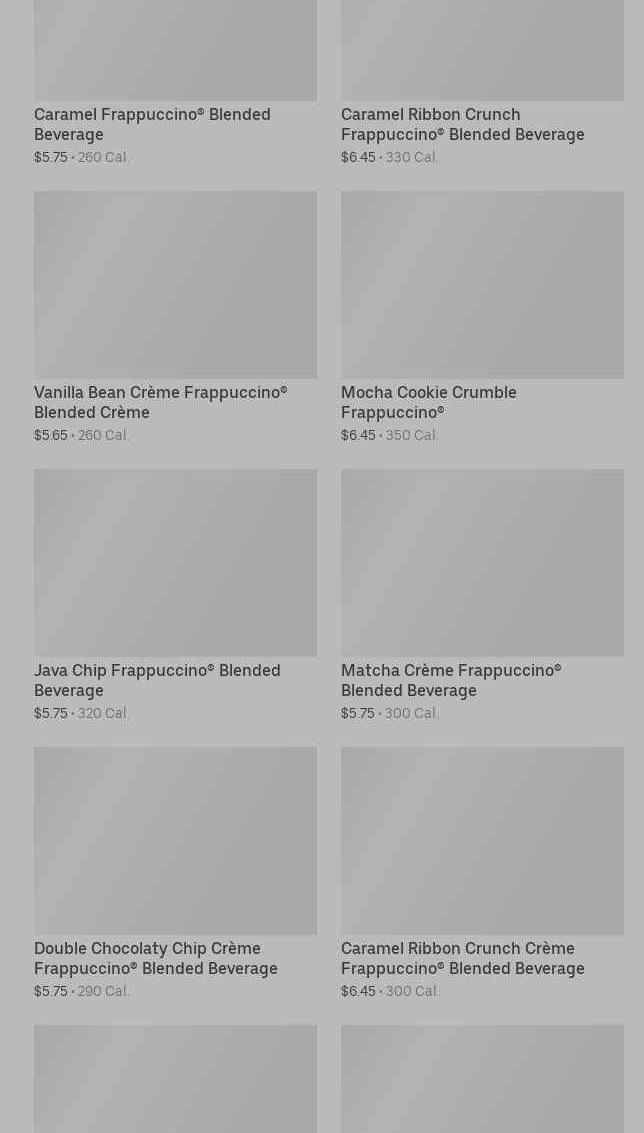Choose Java Chip Frappuccino Blended Beverage
The width and height of the screenshot is (644, 1133).
click(157, 680)
